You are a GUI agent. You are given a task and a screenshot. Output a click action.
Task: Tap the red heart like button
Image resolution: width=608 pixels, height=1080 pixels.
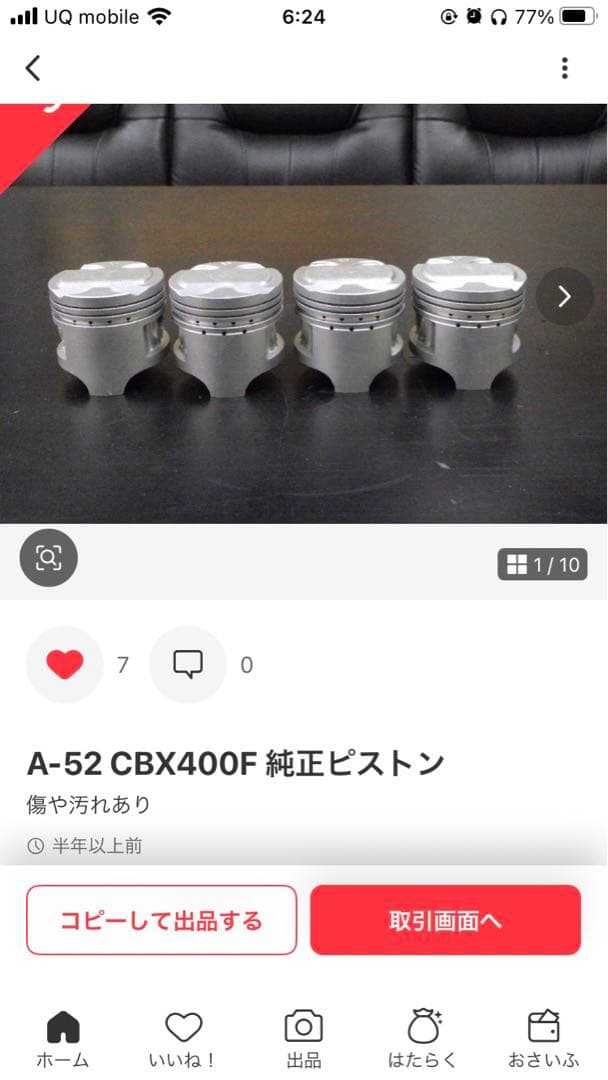65,664
